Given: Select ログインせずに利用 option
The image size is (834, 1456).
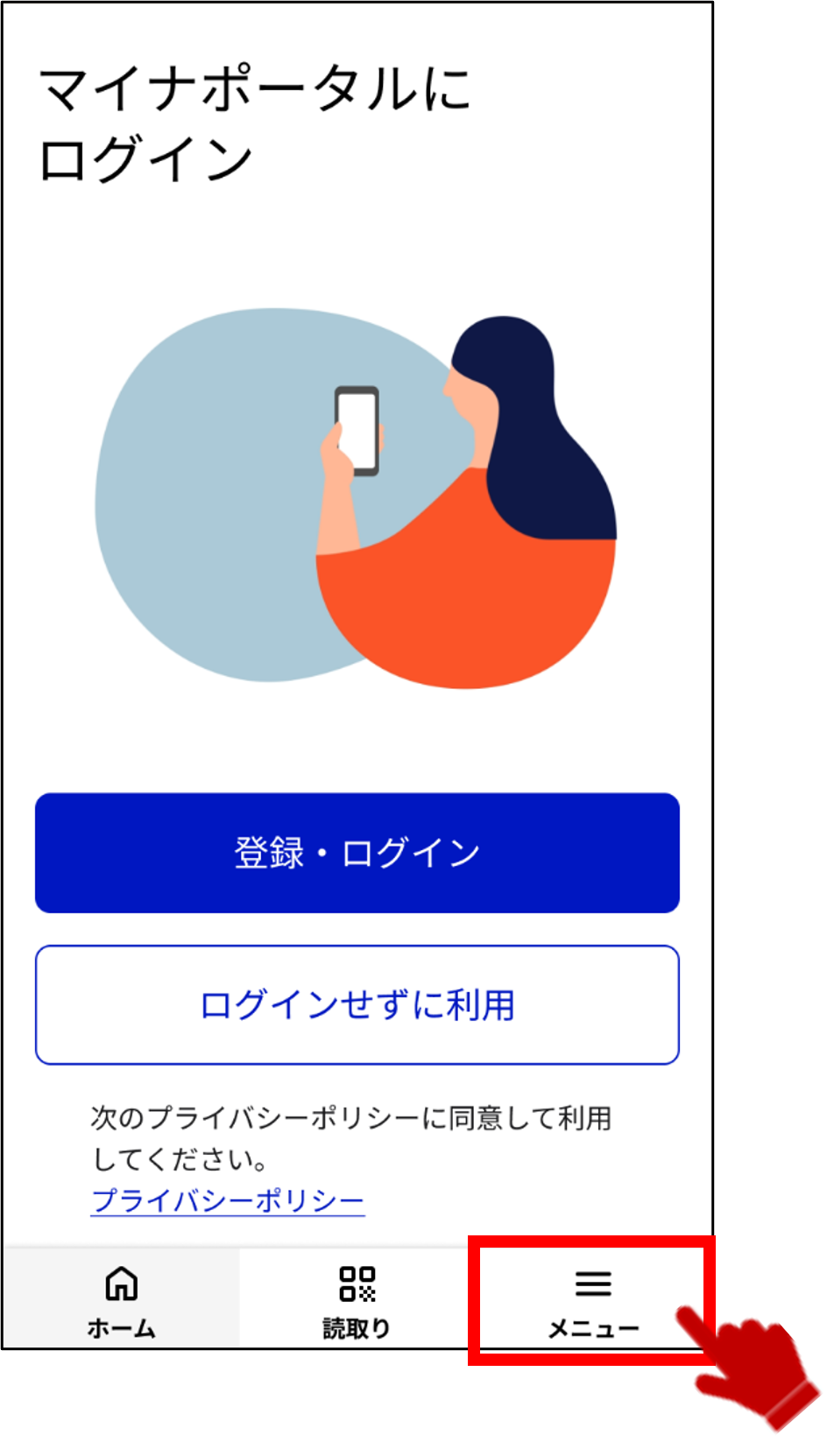Looking at the screenshot, I should (357, 1004).
